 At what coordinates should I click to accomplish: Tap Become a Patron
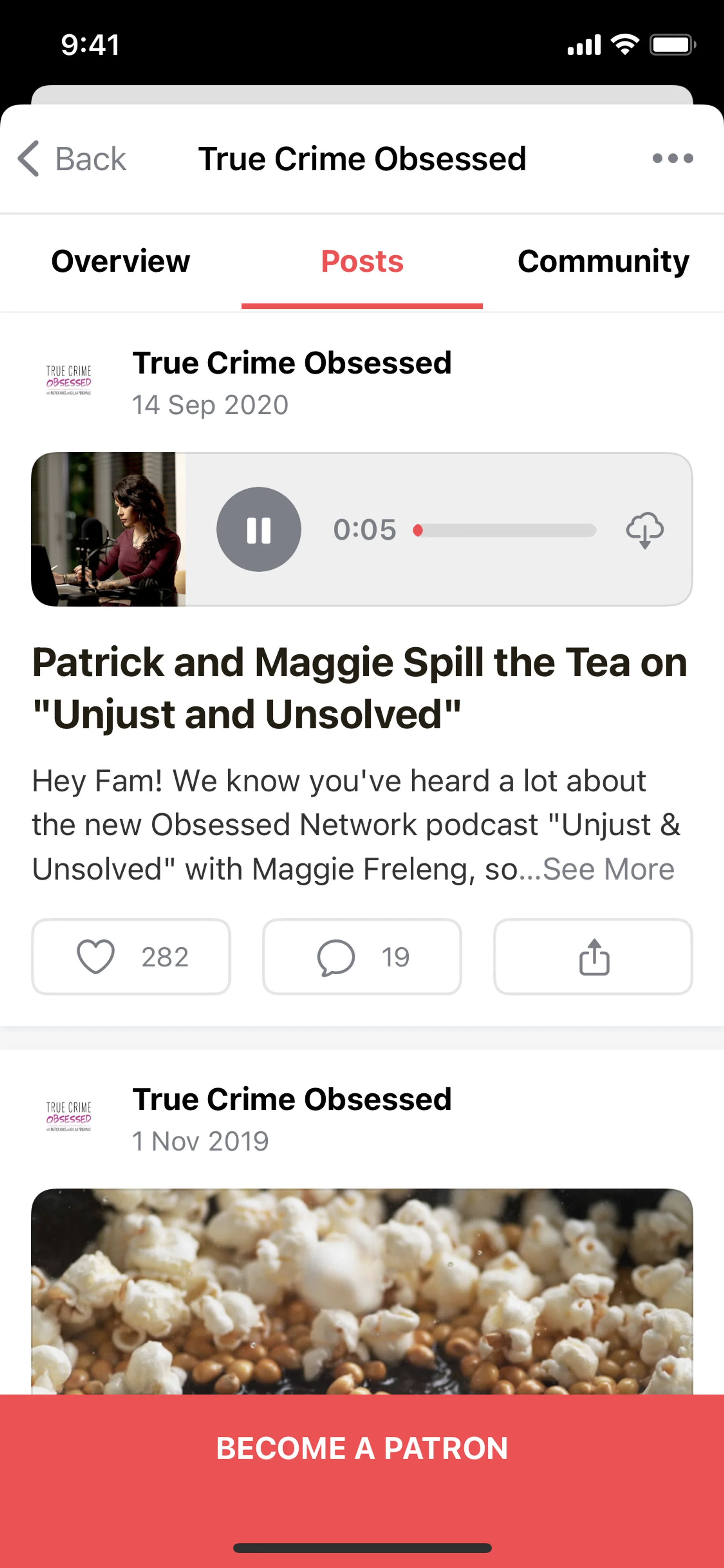[x=362, y=1449]
